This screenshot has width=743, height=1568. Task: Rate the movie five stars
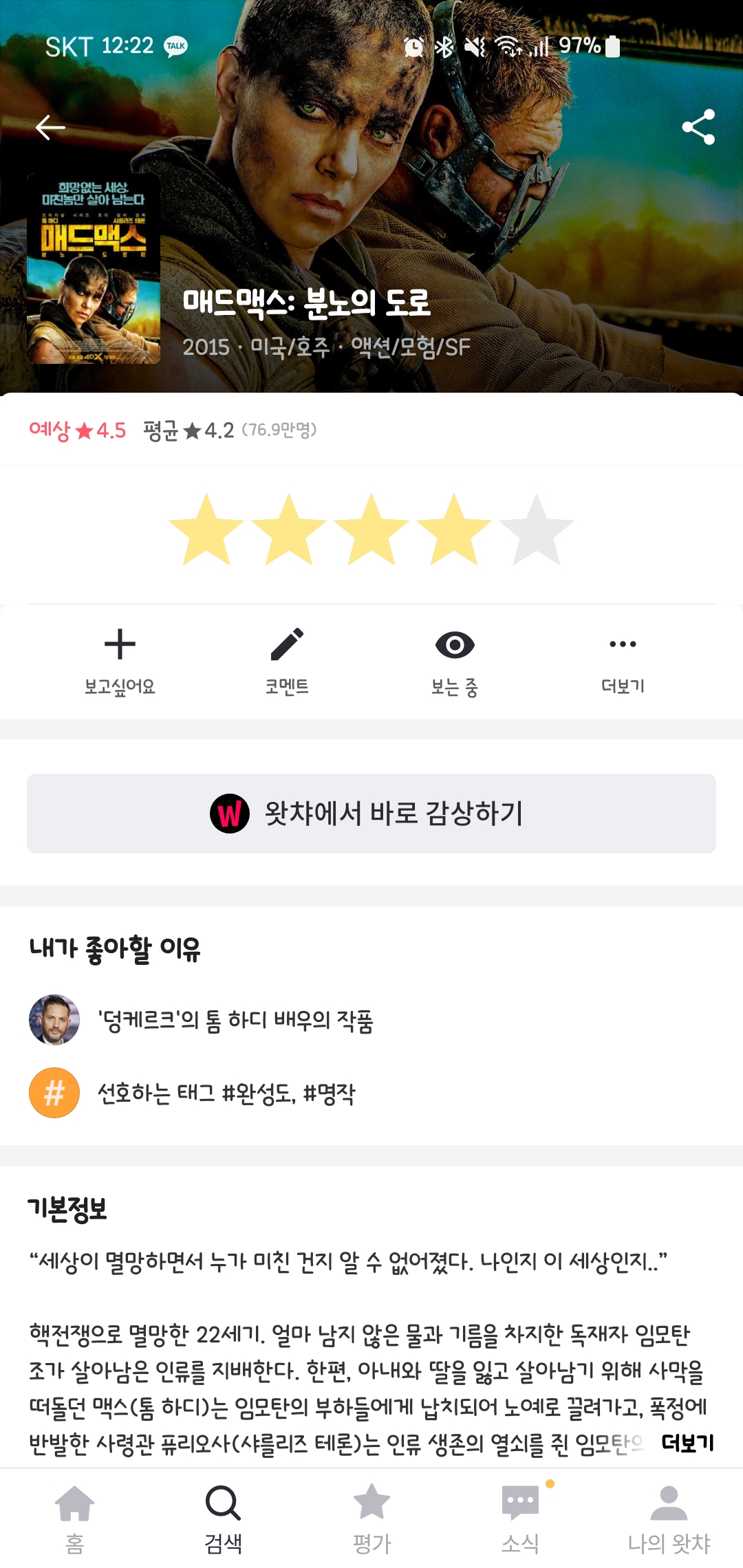coord(536,530)
